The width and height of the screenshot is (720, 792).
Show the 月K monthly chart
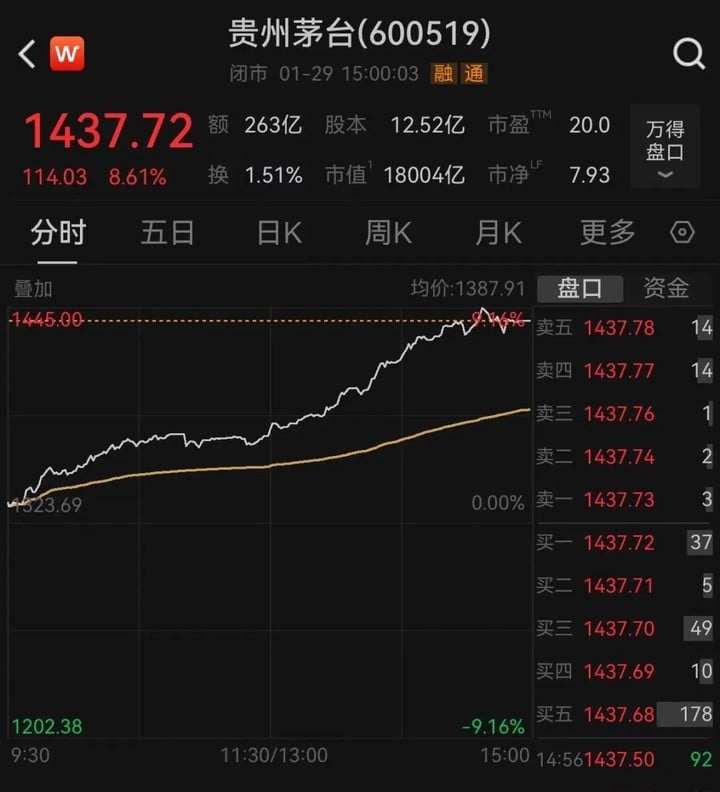point(498,233)
